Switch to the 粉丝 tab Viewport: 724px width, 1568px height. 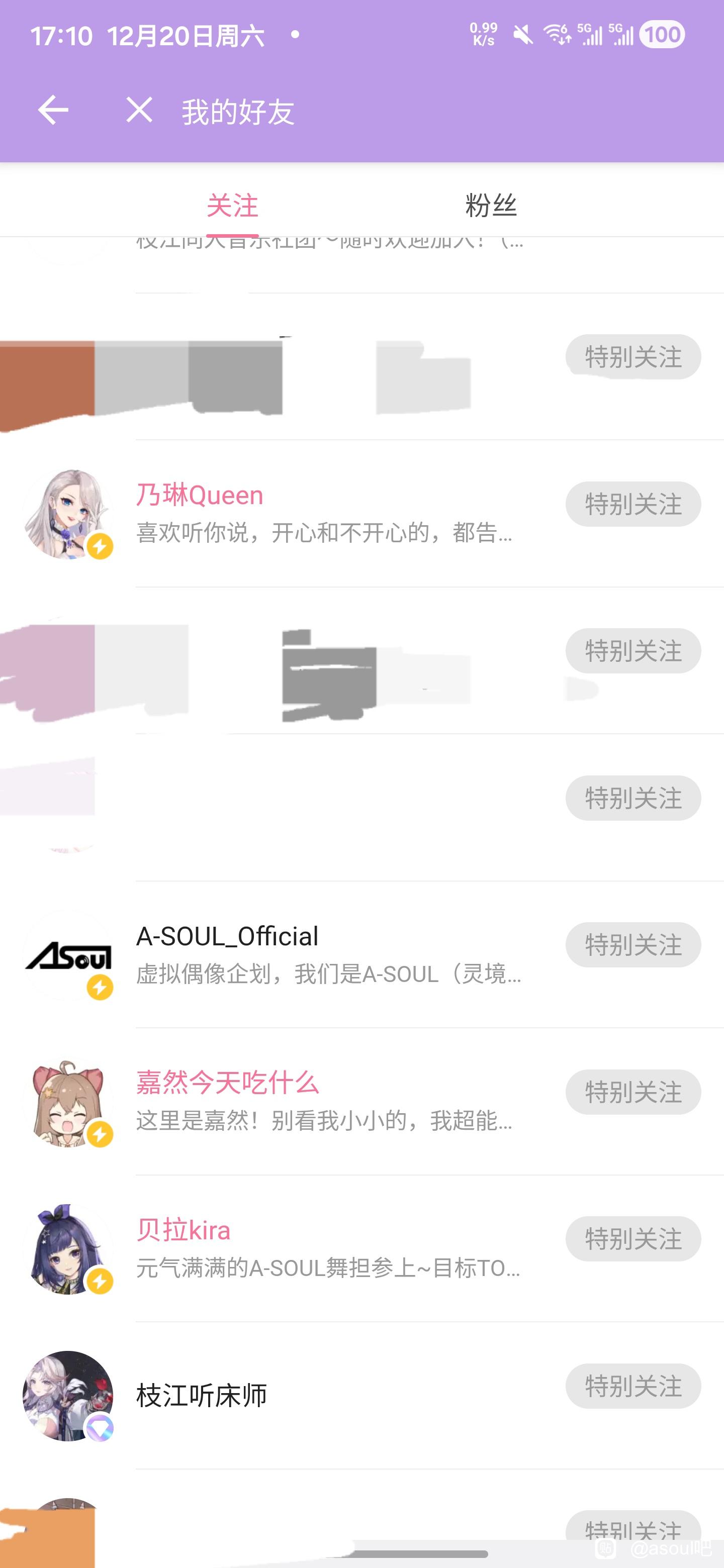click(x=490, y=205)
